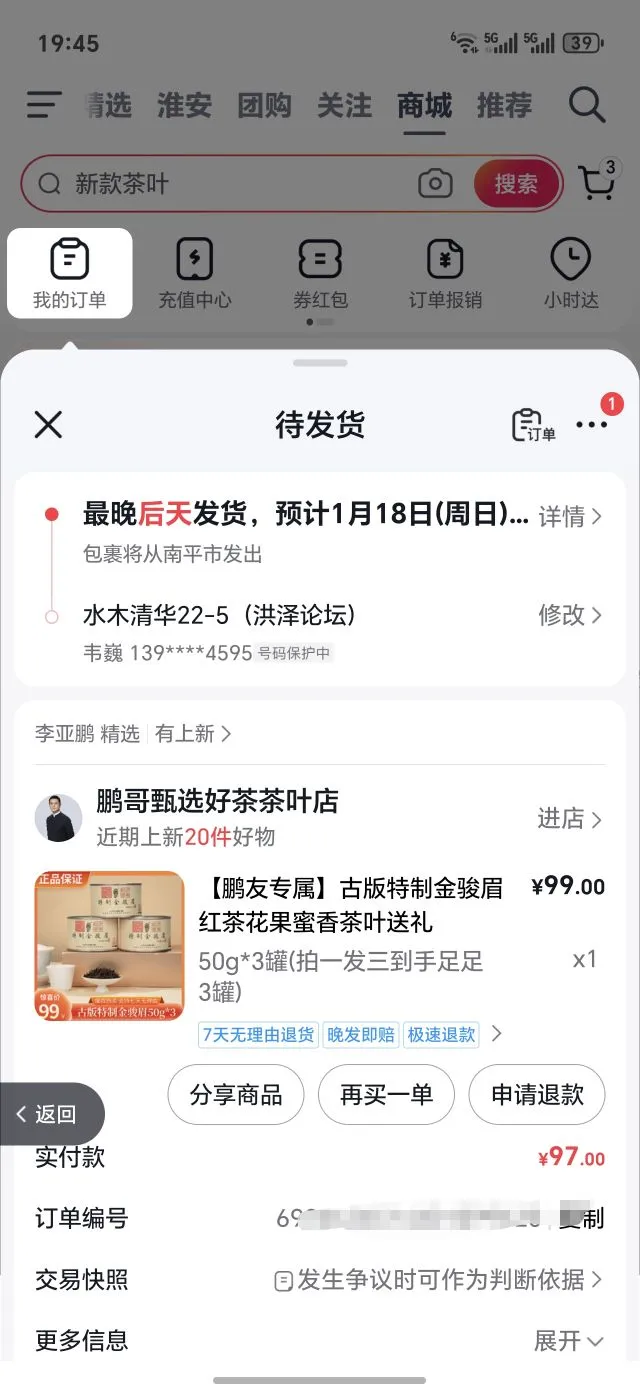Tap 修改 to change delivery address

point(570,615)
